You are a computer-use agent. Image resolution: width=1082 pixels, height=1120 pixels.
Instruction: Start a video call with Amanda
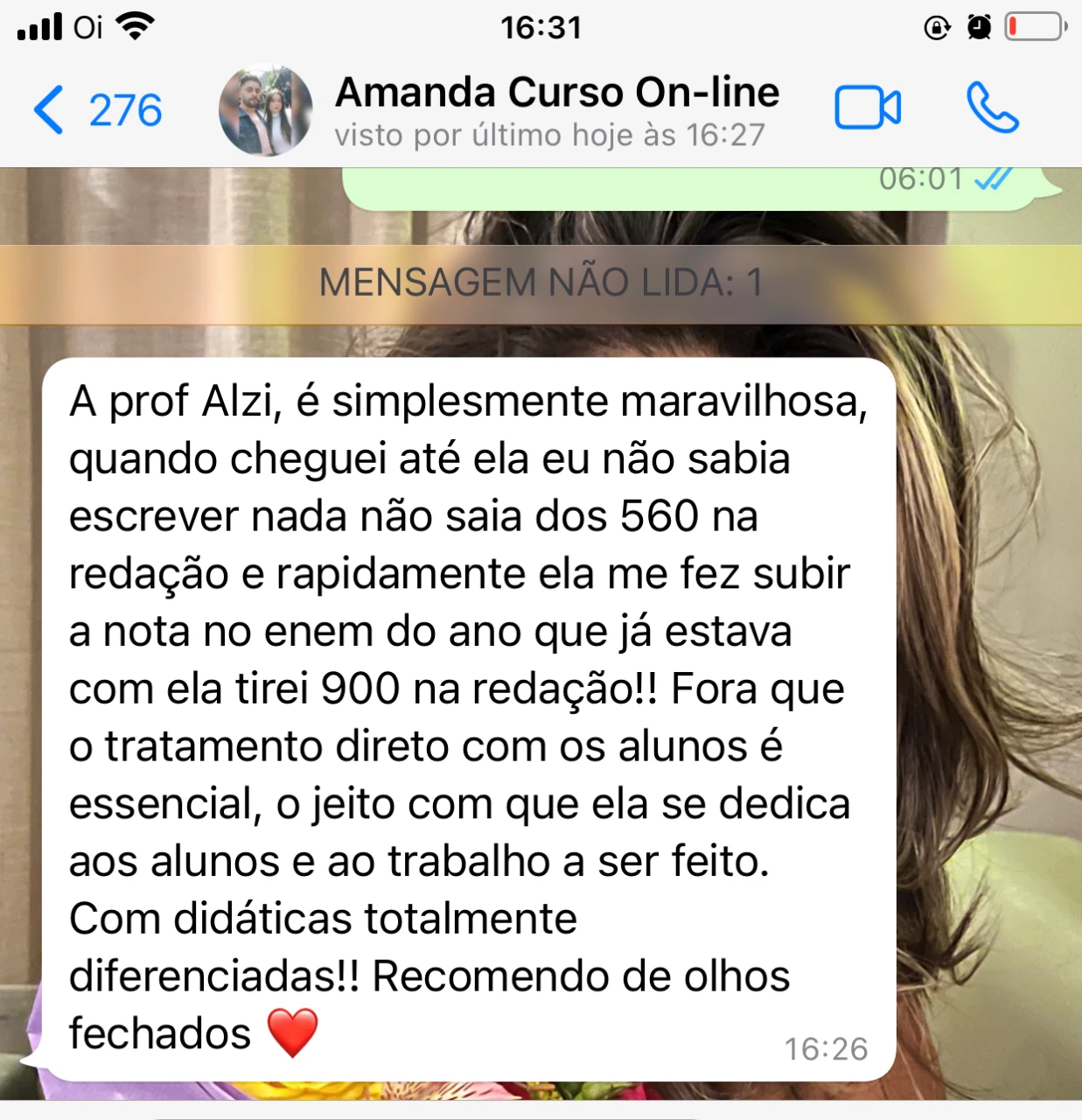(867, 108)
